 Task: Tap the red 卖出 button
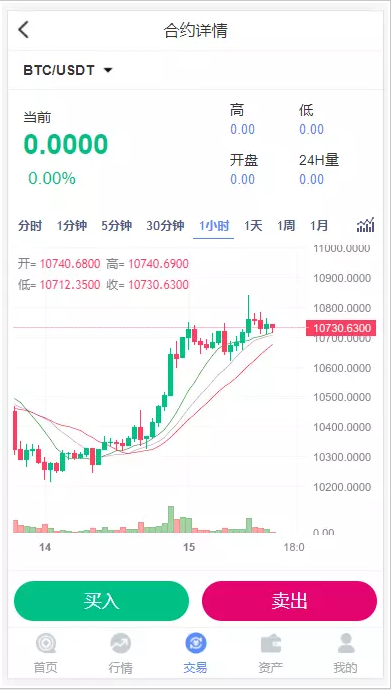[289, 601]
